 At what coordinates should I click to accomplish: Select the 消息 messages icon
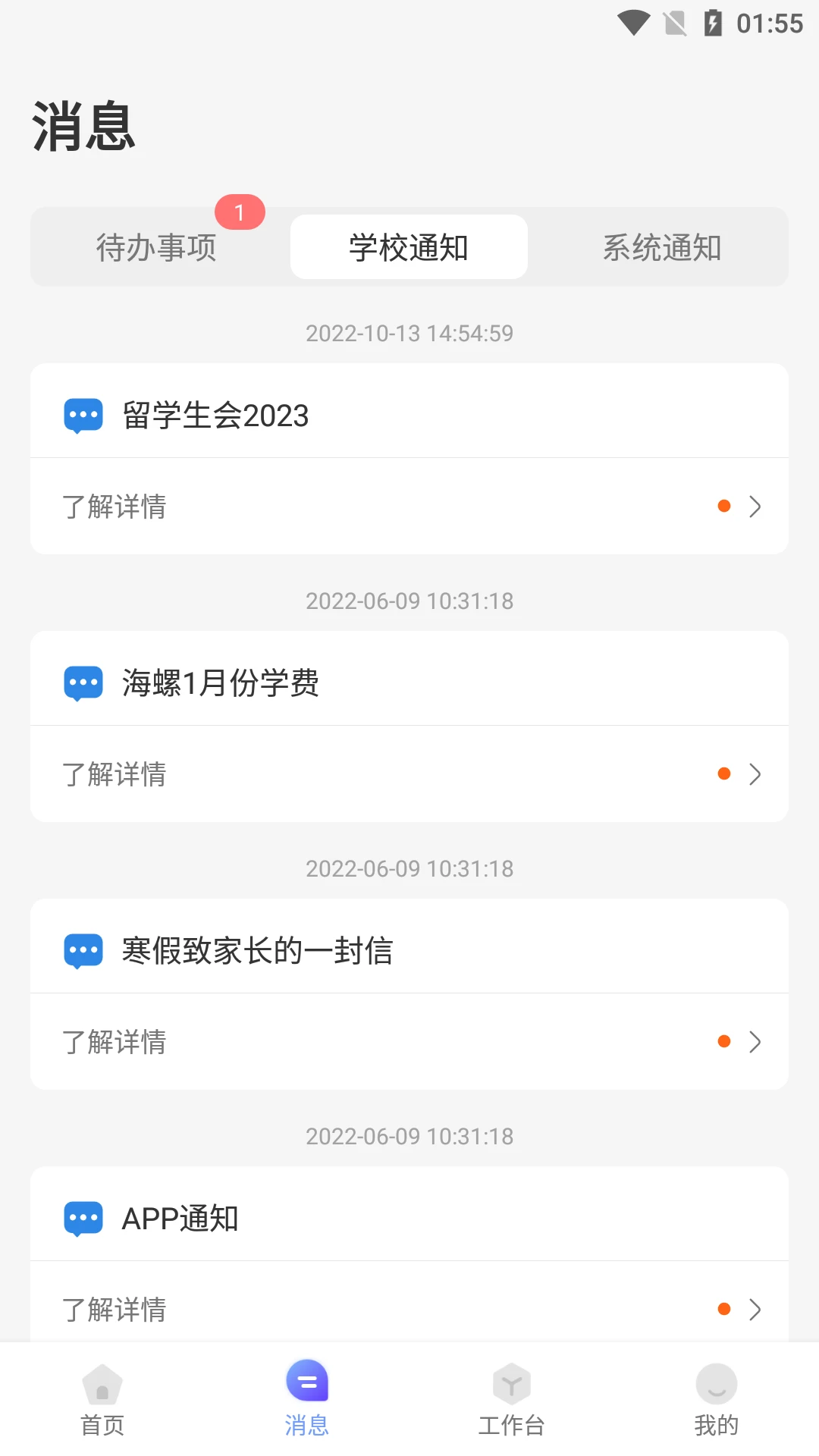point(307,1383)
